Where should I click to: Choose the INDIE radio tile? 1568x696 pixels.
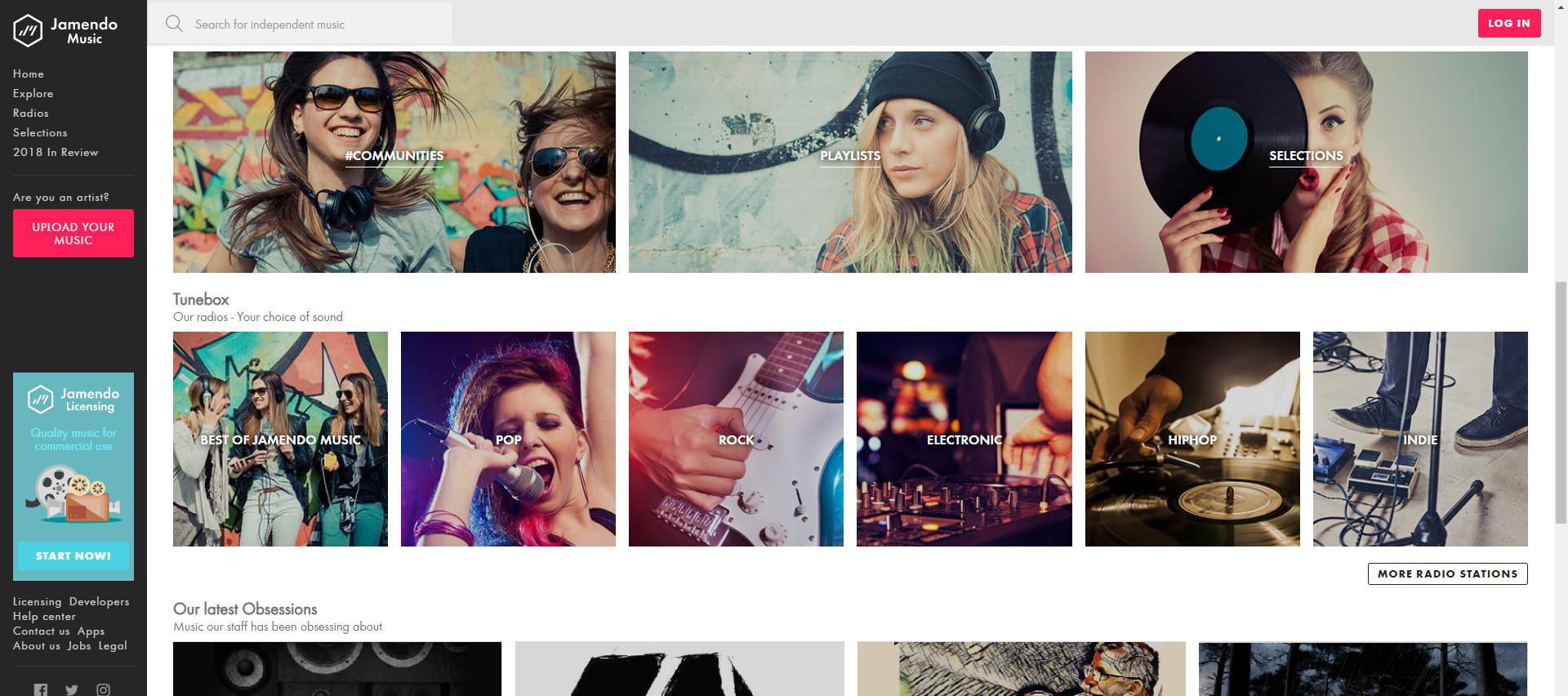pyautogui.click(x=1419, y=439)
